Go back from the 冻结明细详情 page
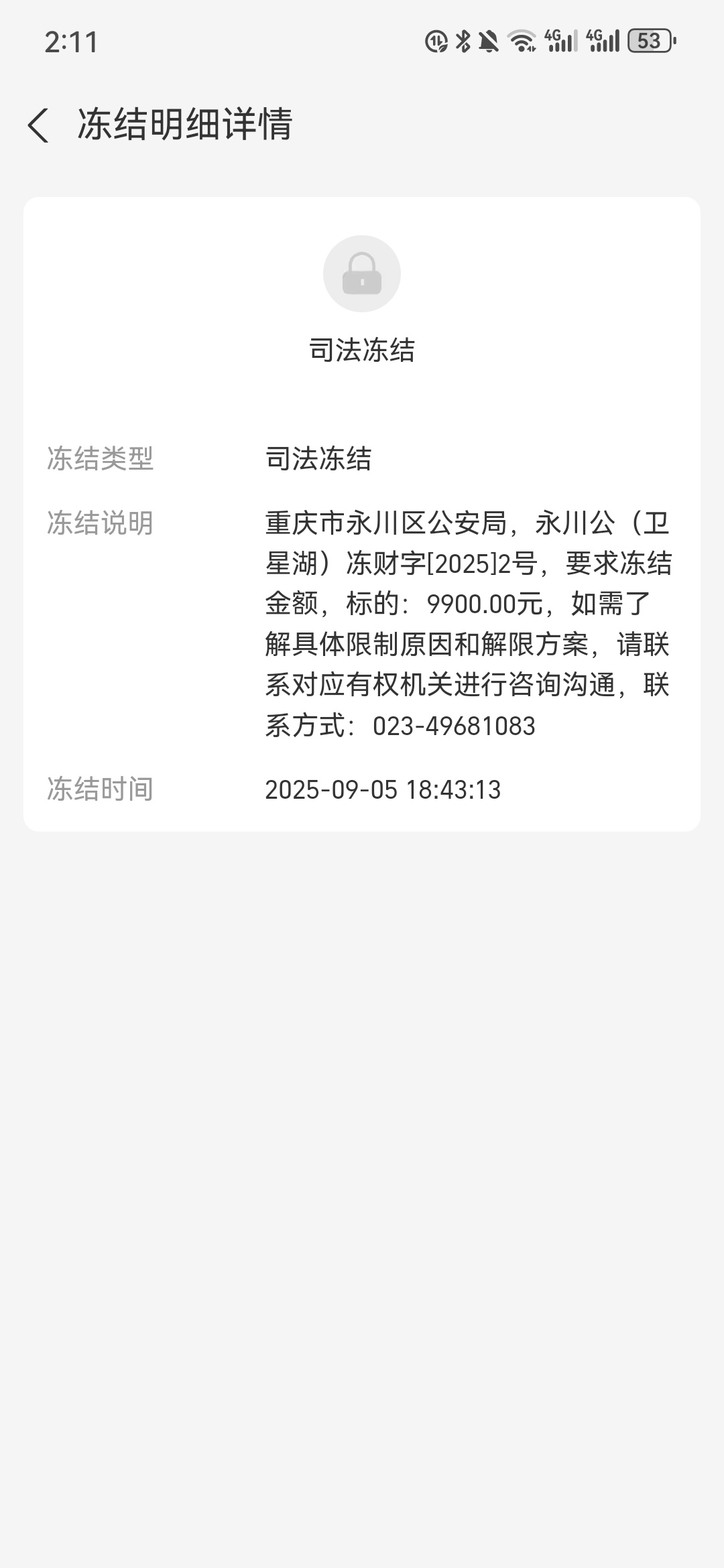The image size is (724, 1568). [x=38, y=125]
